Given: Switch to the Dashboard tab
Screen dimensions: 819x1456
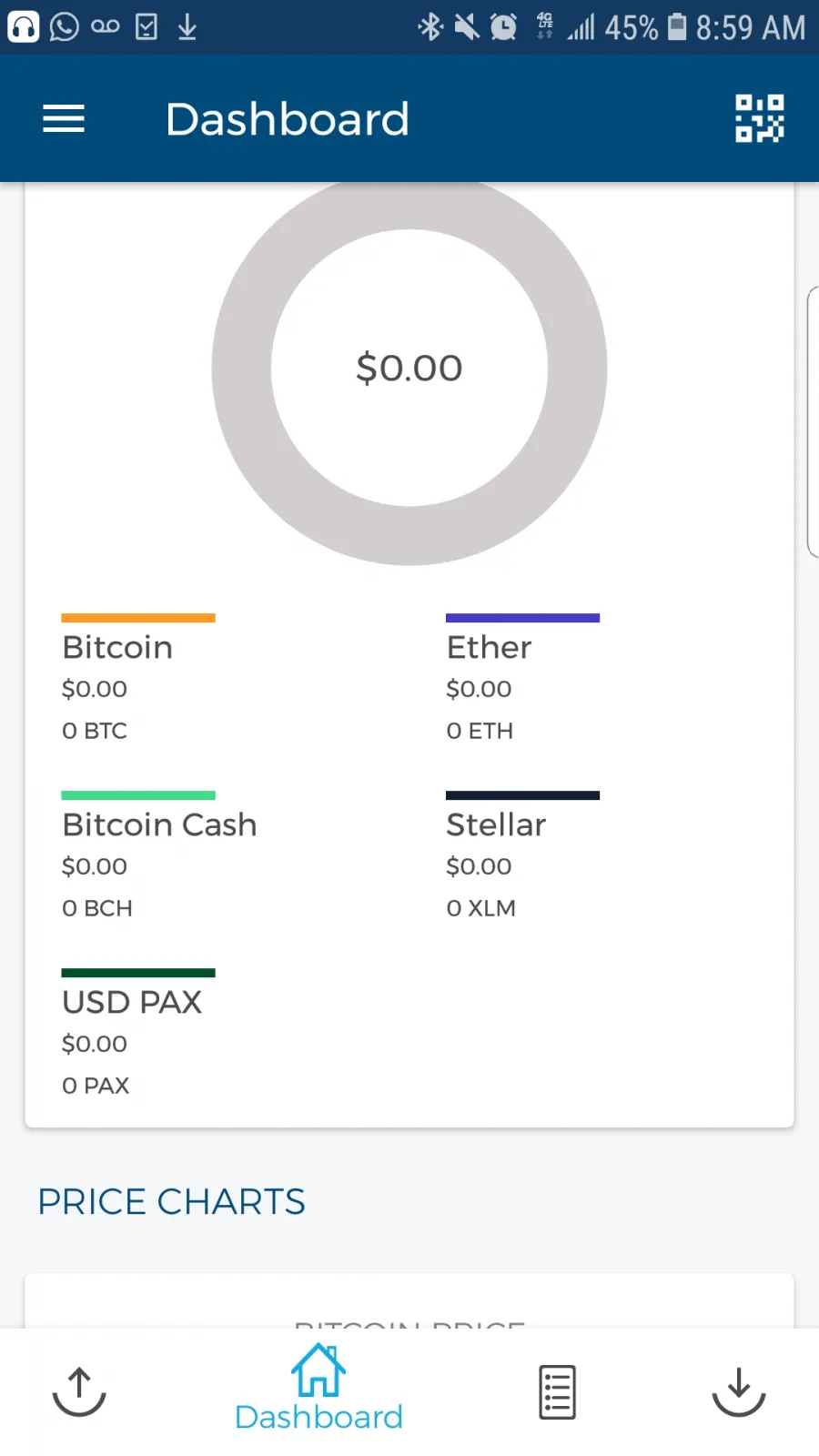Looking at the screenshot, I should (318, 1389).
